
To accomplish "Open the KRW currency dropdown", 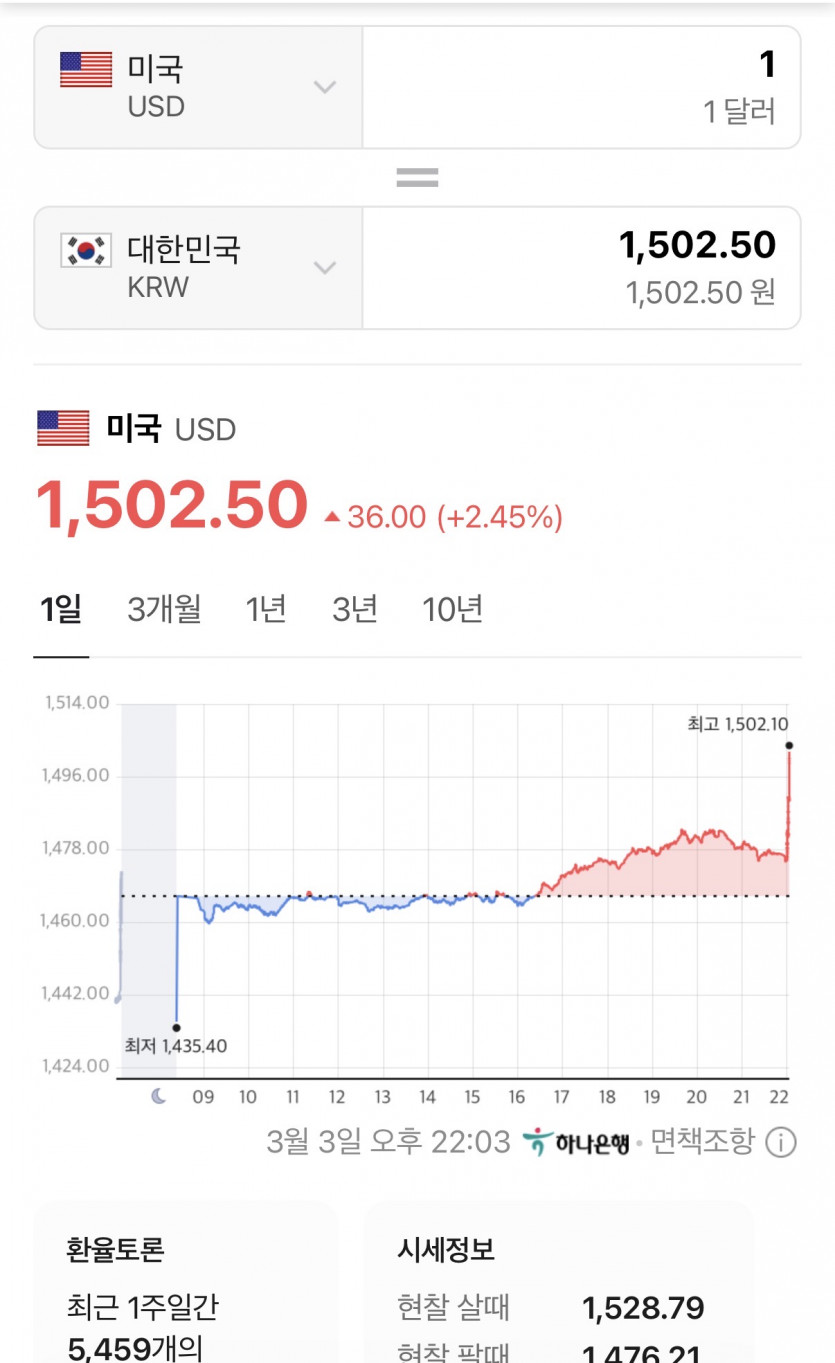I will tap(198, 267).
